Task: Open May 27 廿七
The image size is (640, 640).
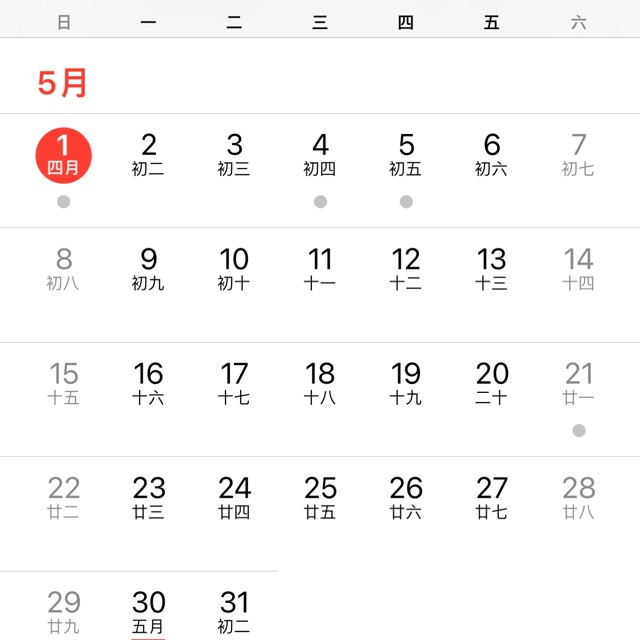Action: tap(492, 498)
